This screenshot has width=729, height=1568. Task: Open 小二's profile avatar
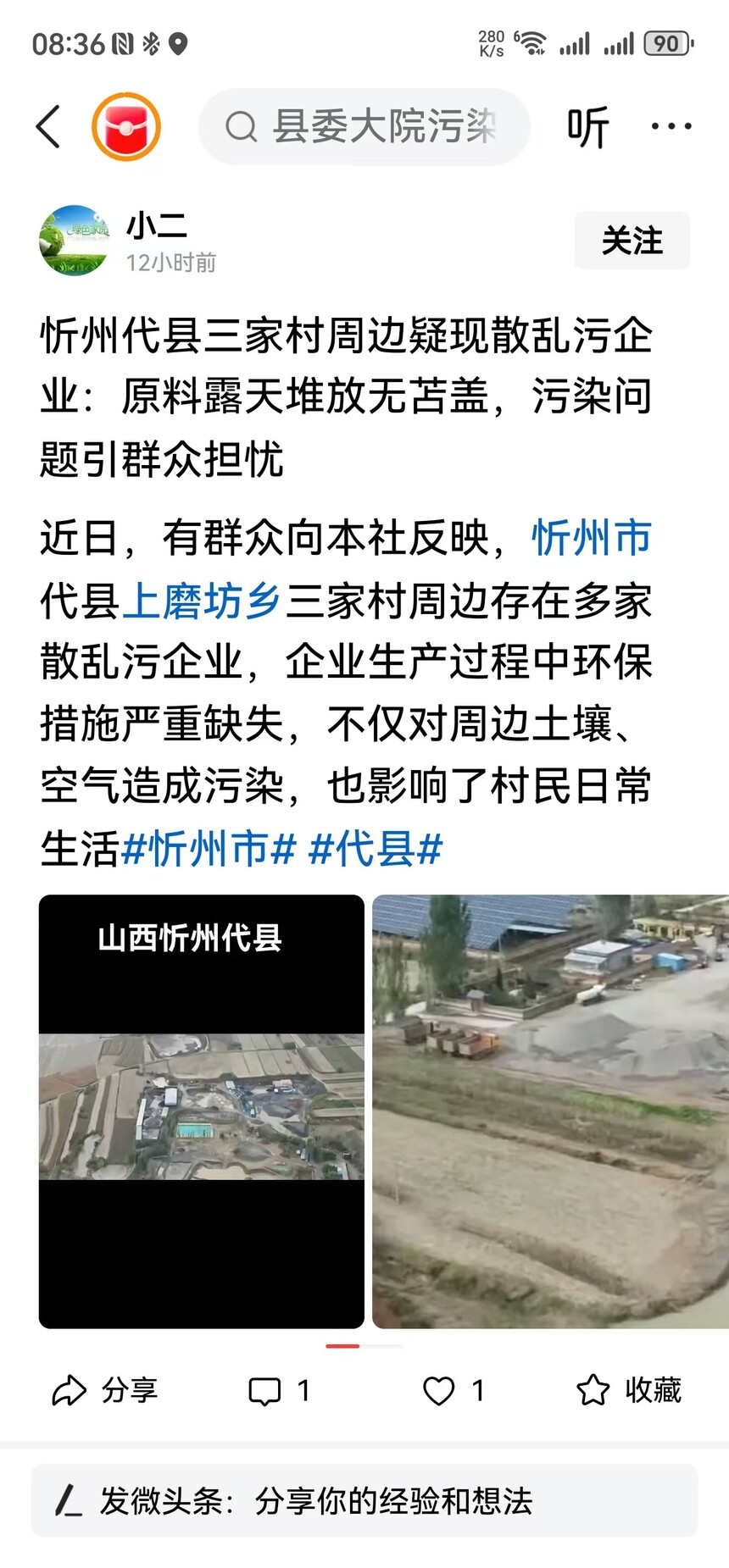(75, 241)
